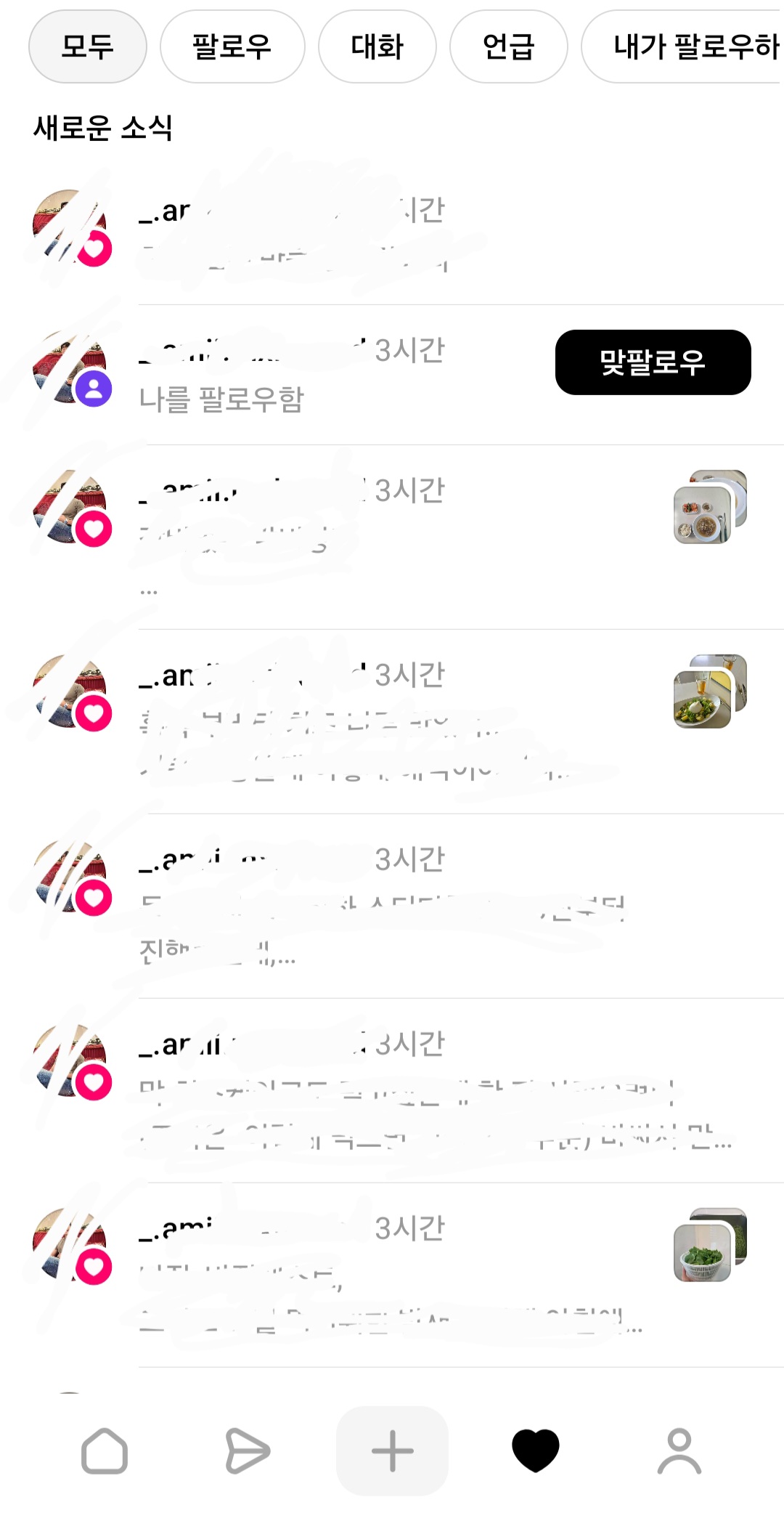The image size is (784, 1521).
Task: Open the 나를 팔로우함 notification row
Action: (392, 375)
